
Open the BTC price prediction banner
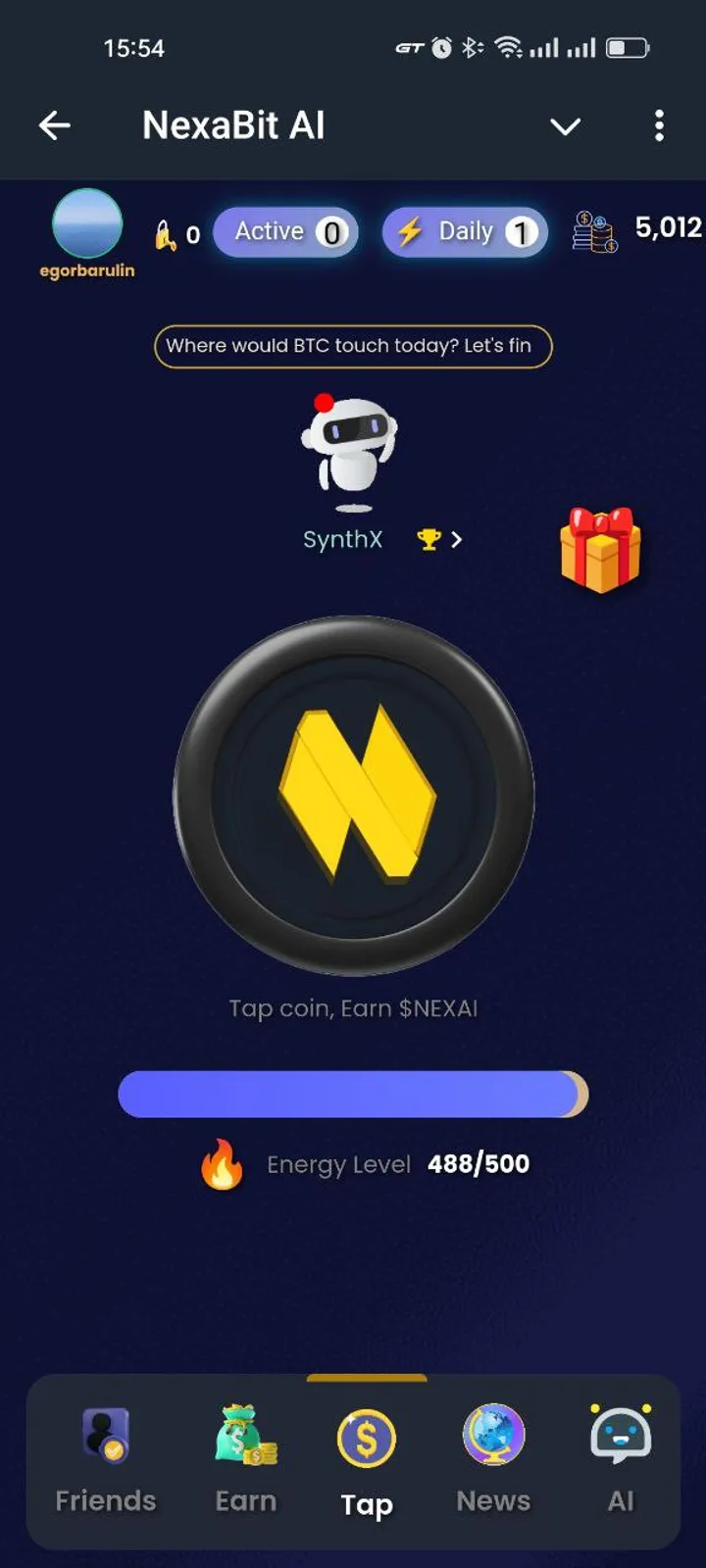(353, 346)
